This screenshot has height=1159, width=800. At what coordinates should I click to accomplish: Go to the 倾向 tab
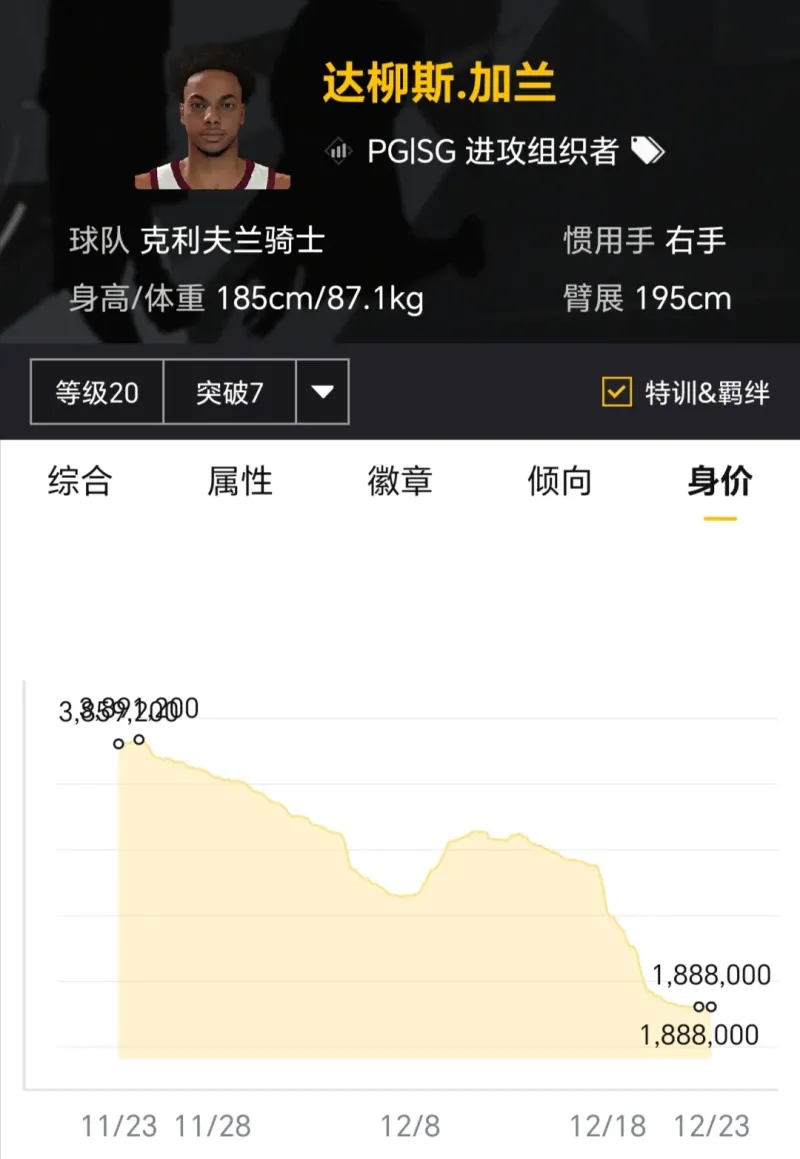click(560, 481)
